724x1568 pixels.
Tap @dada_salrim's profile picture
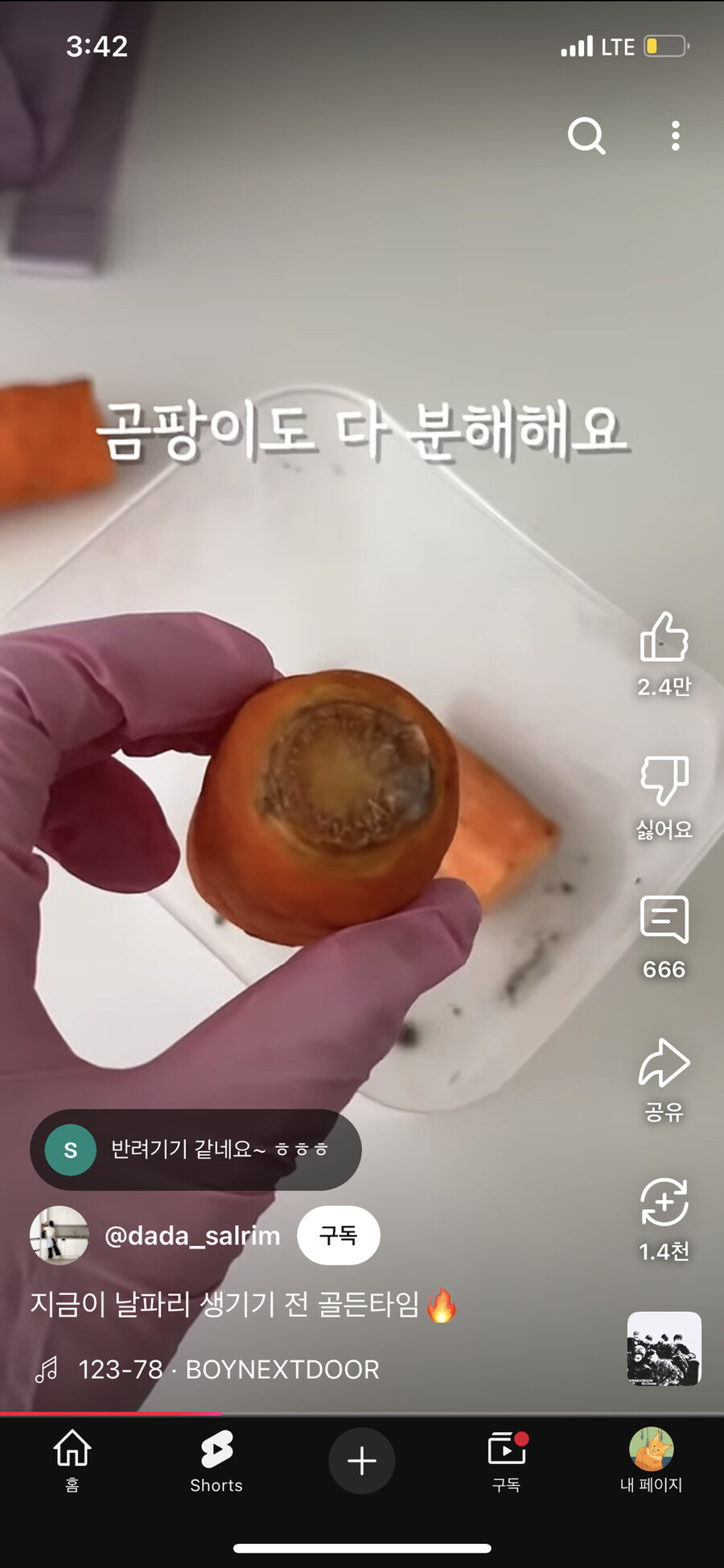click(59, 1236)
